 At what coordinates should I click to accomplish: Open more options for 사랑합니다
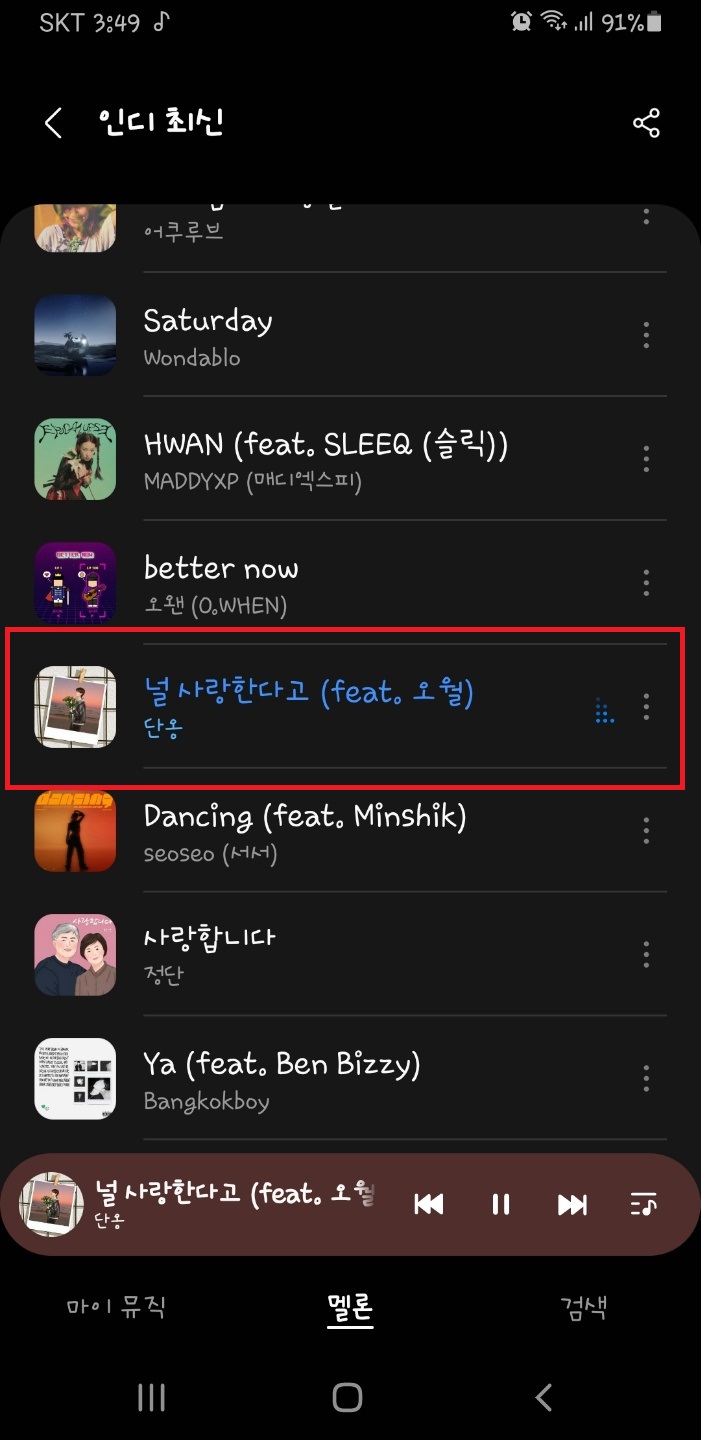646,954
